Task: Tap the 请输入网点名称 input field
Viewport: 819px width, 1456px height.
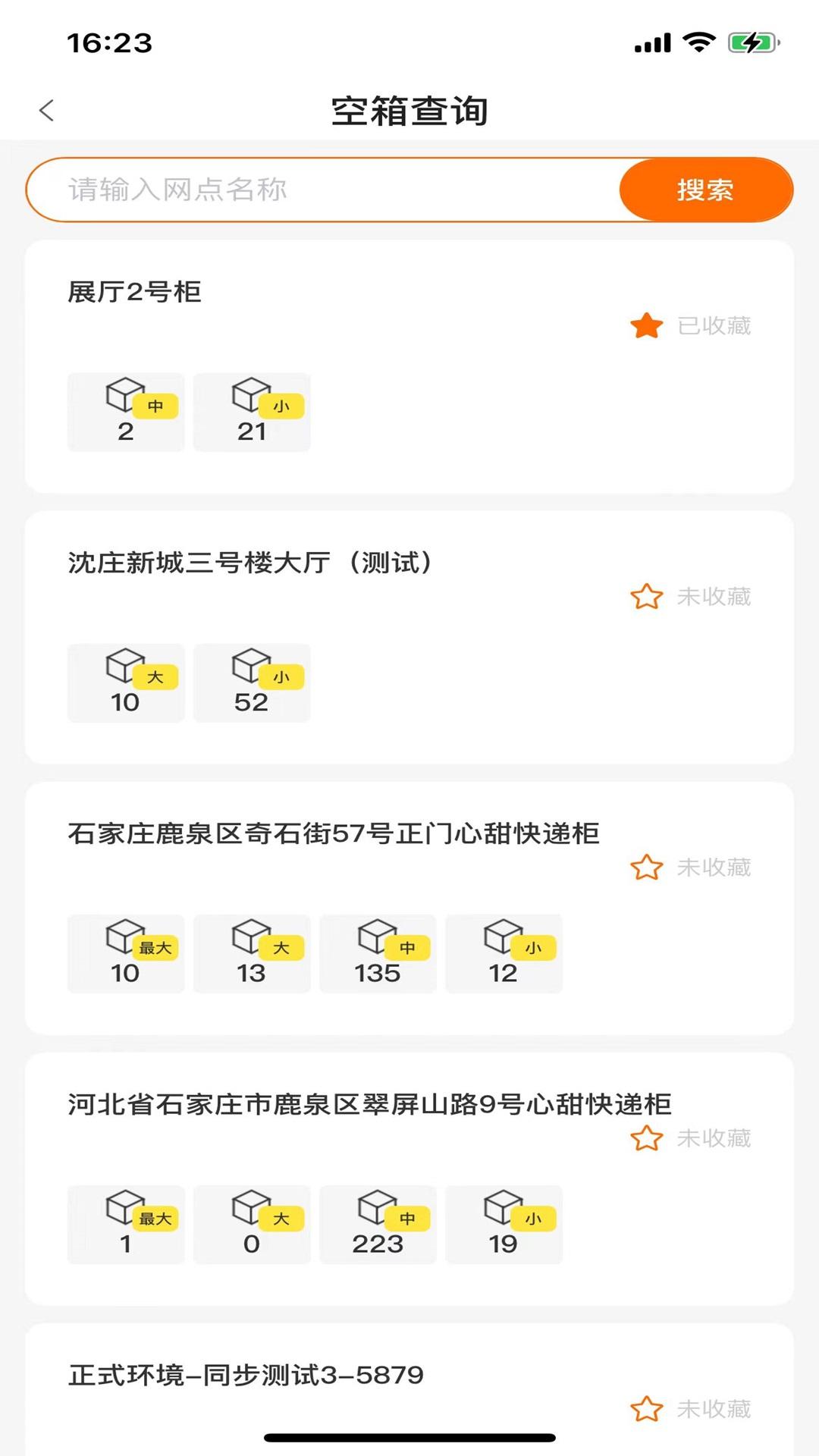Action: click(x=303, y=190)
